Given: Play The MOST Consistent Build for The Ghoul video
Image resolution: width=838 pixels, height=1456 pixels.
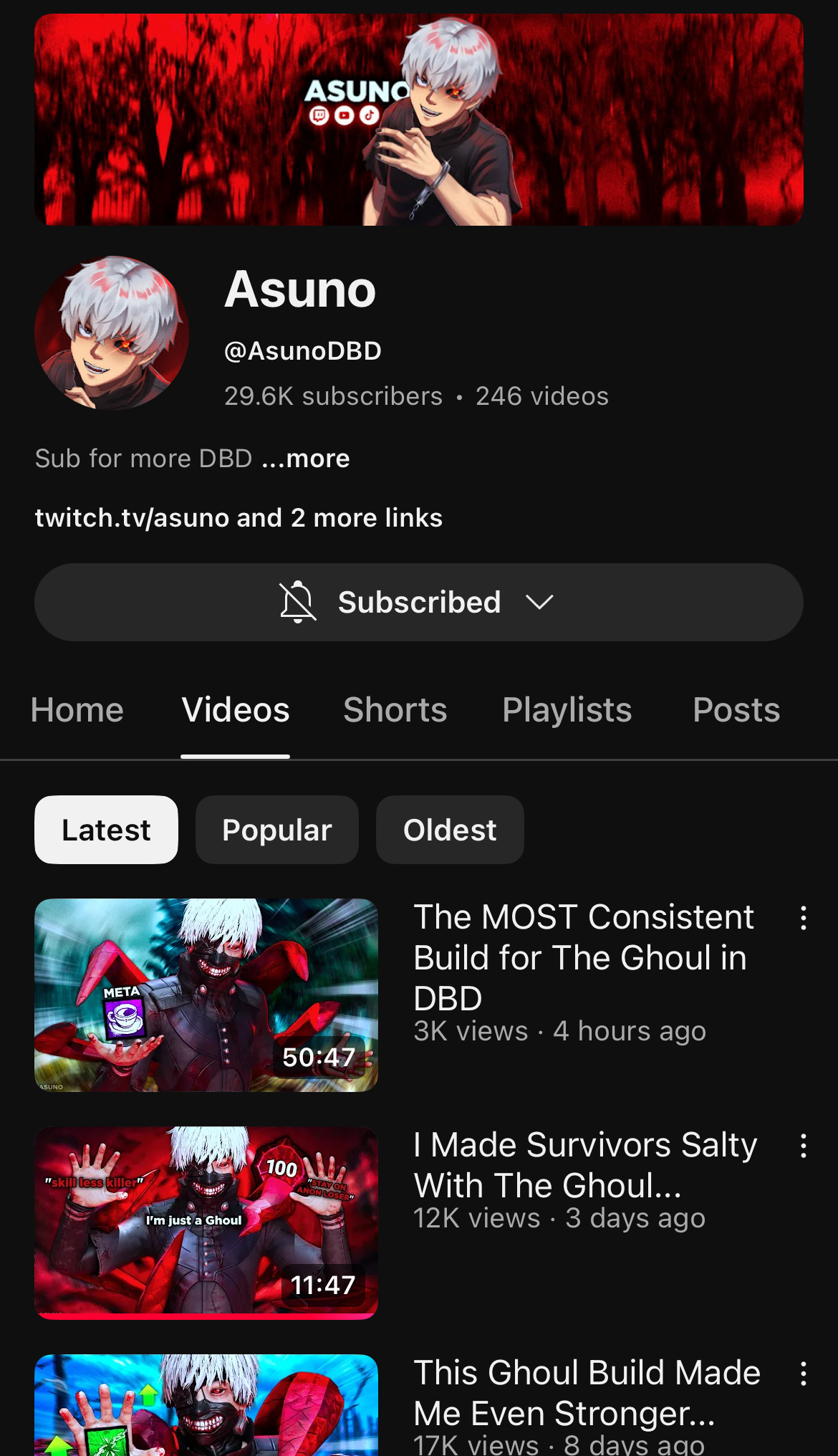Looking at the screenshot, I should click(206, 995).
